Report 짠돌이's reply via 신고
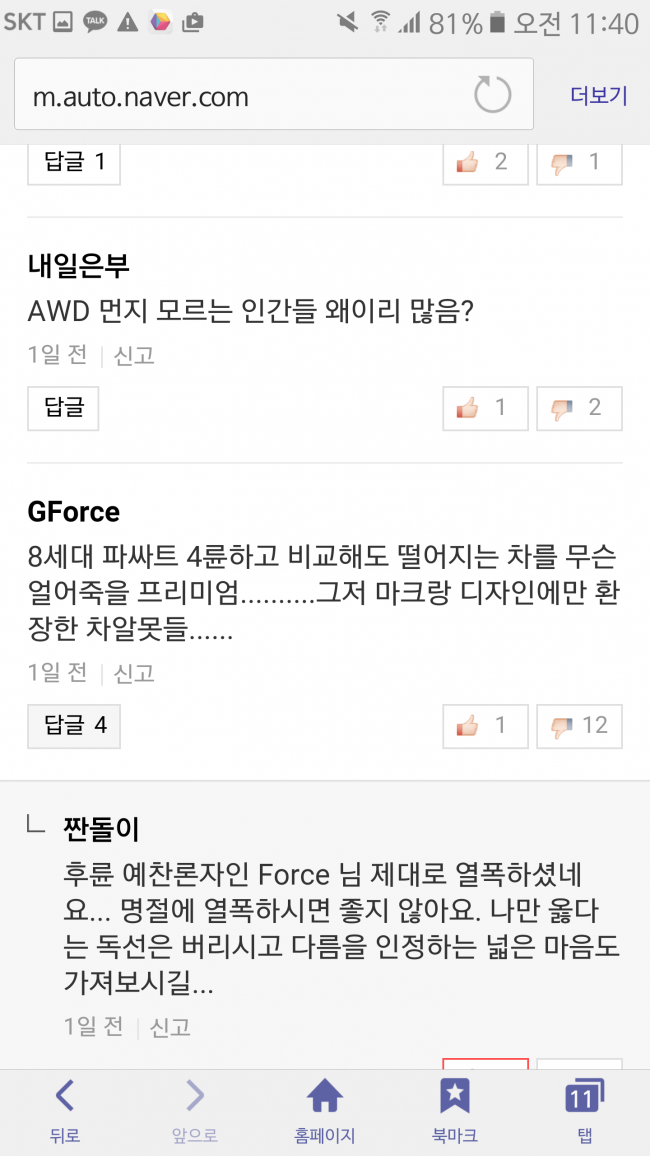 pyautogui.click(x=170, y=1027)
